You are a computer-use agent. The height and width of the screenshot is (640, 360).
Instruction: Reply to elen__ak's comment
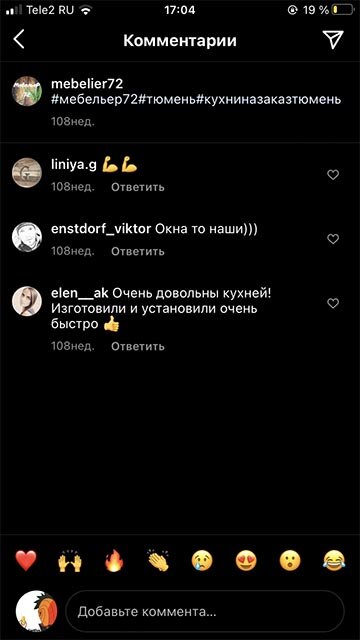tap(138, 347)
